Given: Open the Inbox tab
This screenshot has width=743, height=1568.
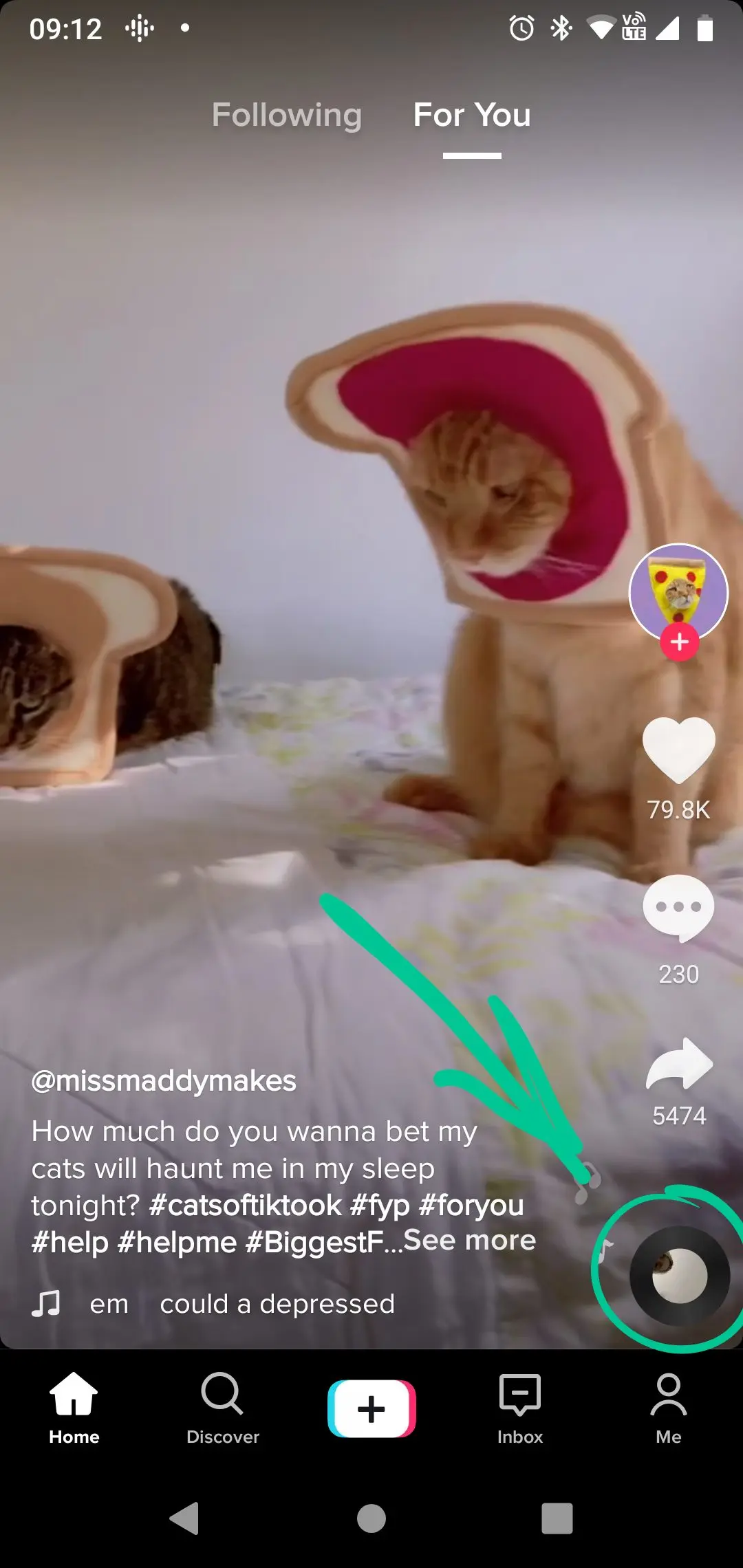Looking at the screenshot, I should (520, 1407).
